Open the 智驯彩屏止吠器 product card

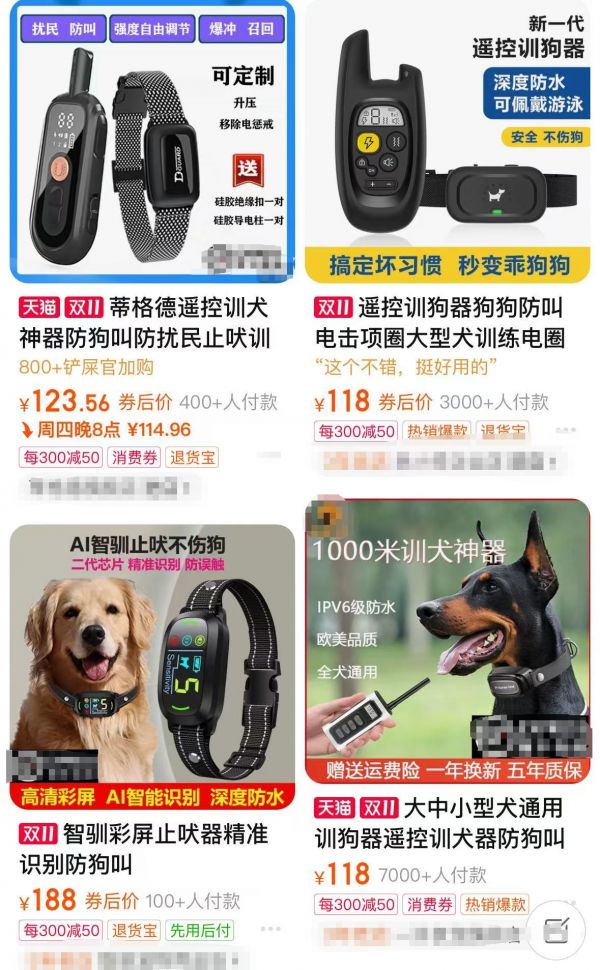152,660
